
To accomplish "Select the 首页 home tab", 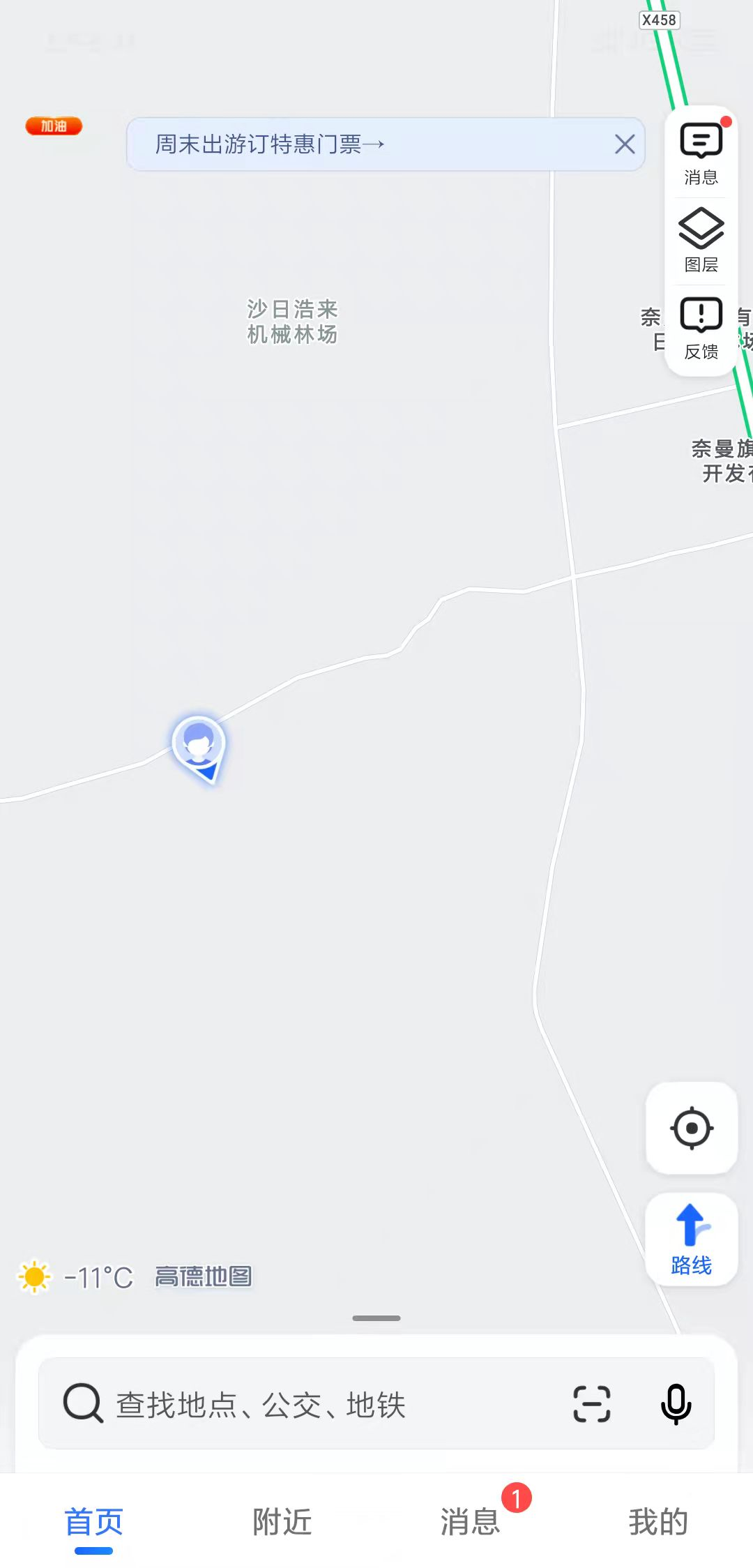I will pyautogui.click(x=94, y=1522).
